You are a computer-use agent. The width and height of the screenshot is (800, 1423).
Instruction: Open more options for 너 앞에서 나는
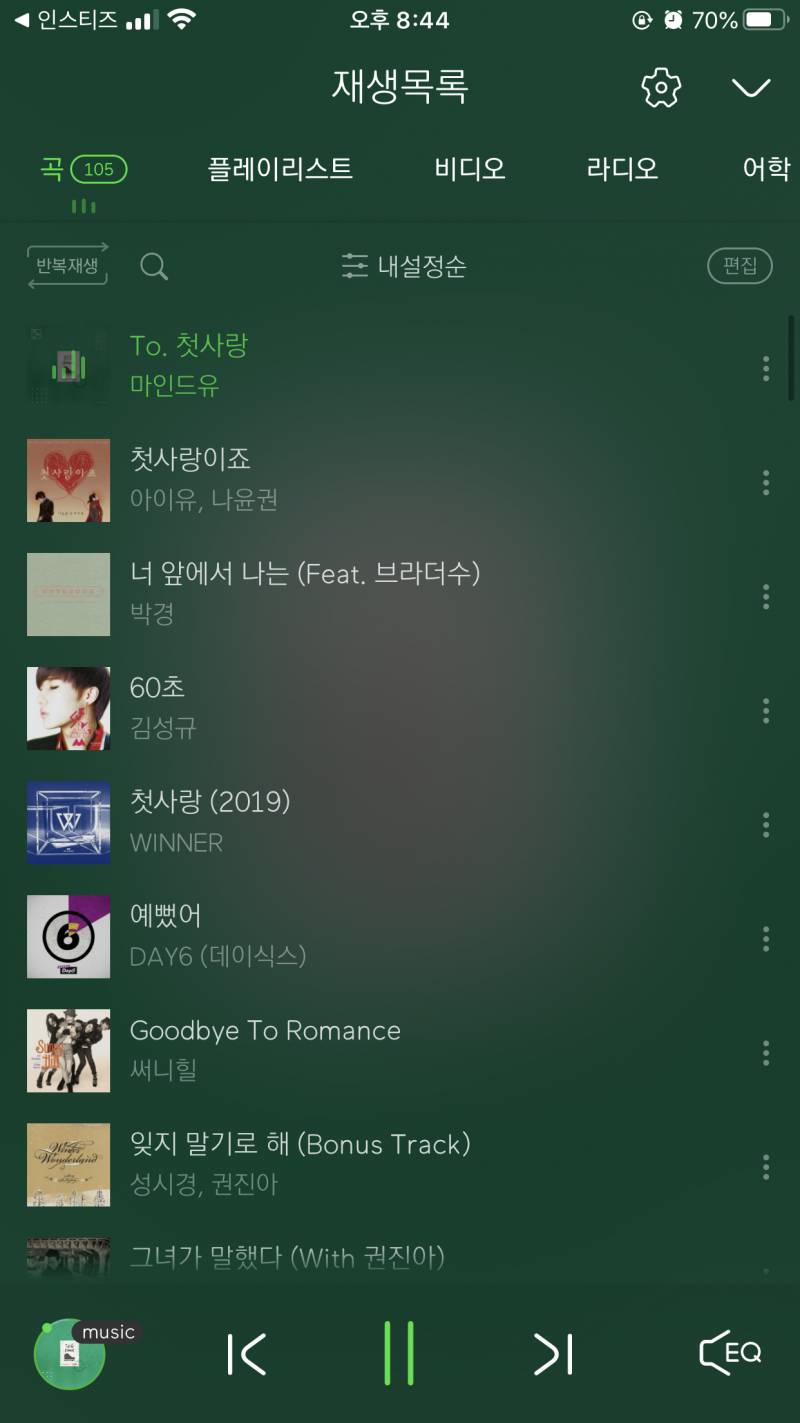766,596
